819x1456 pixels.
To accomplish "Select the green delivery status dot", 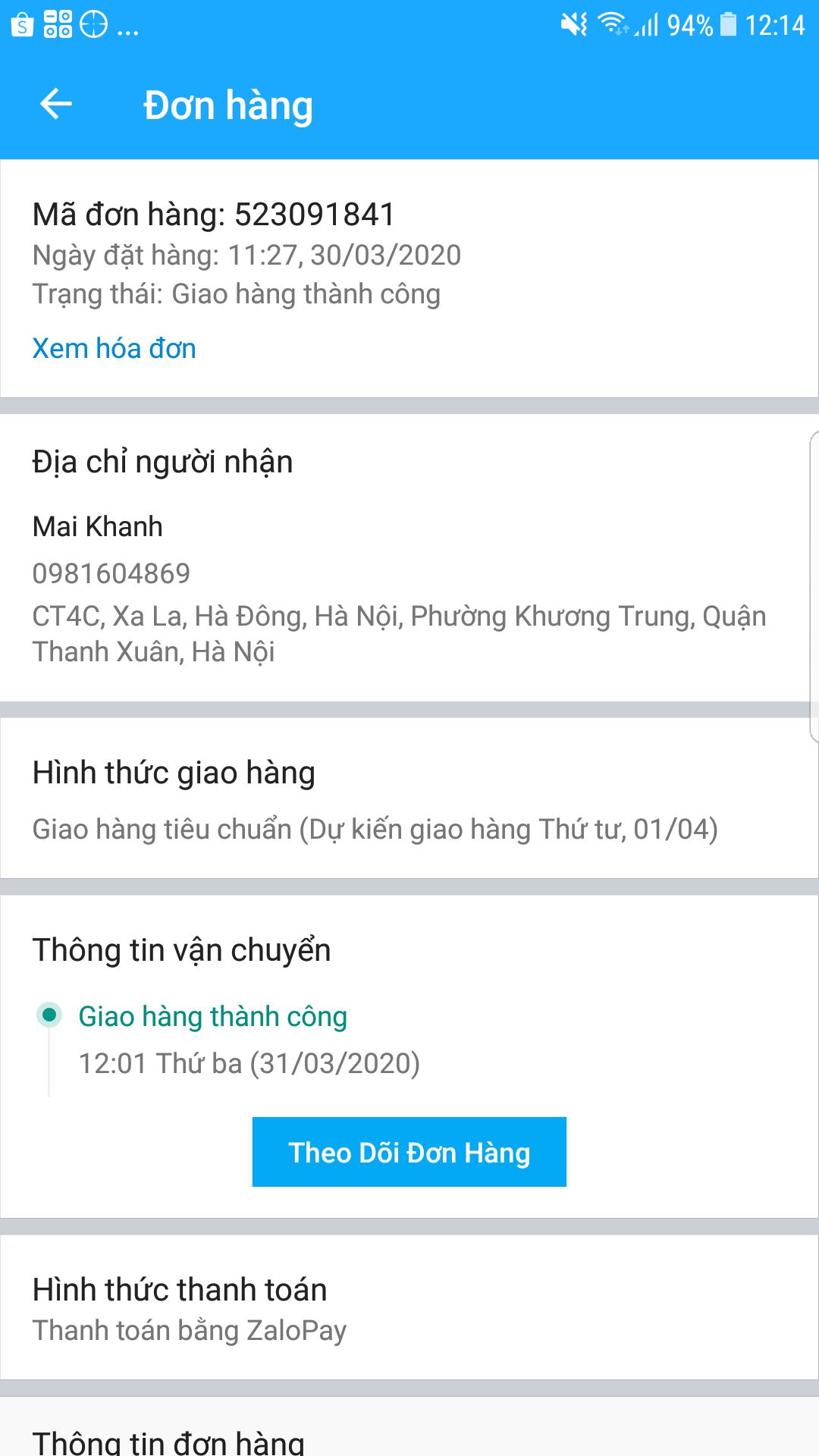I will pyautogui.click(x=49, y=1015).
